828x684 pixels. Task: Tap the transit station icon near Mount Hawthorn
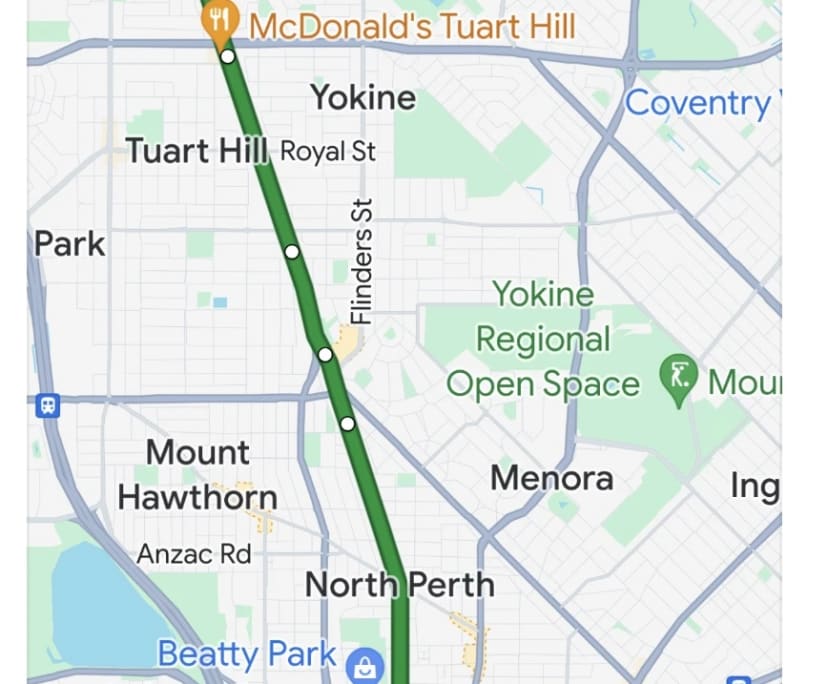tap(47, 405)
